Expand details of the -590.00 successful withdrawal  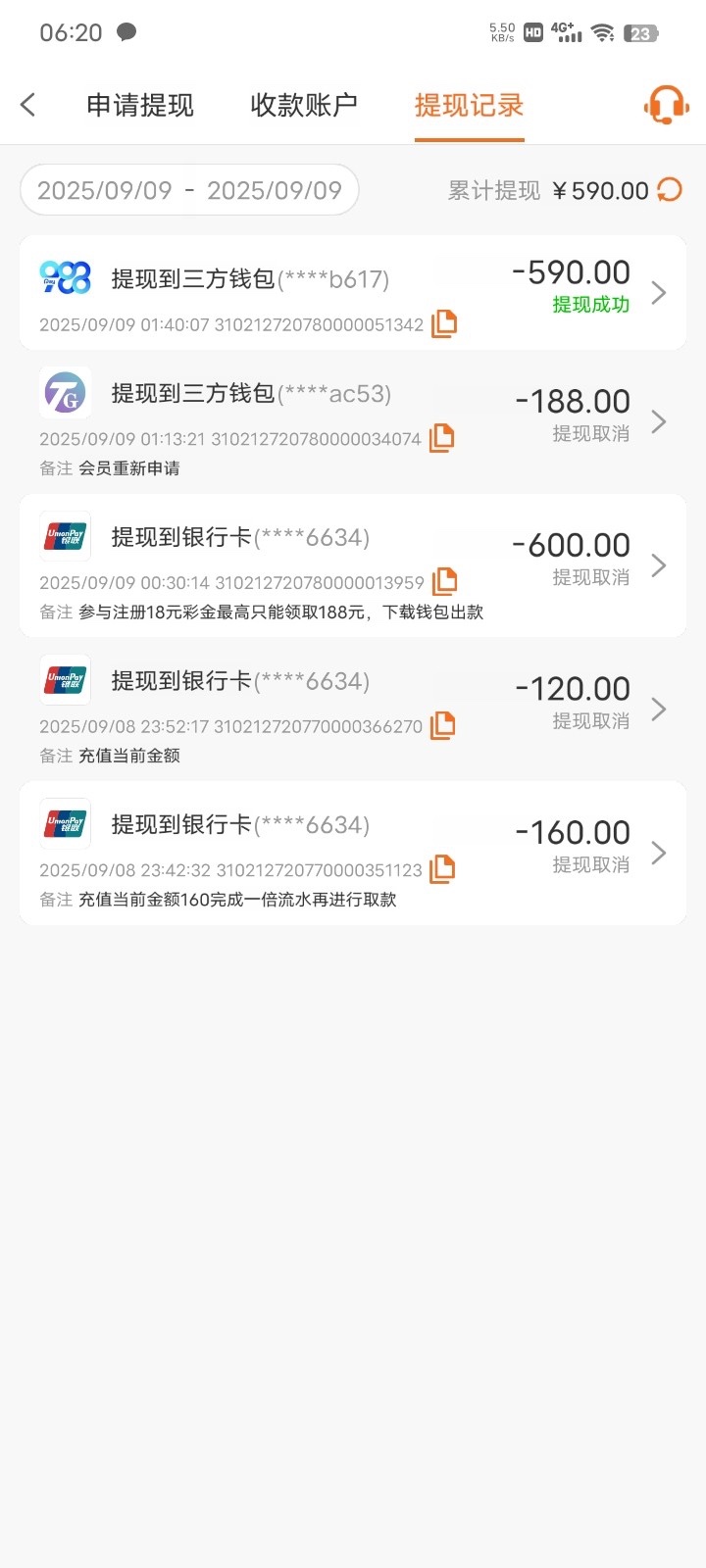pos(658,291)
